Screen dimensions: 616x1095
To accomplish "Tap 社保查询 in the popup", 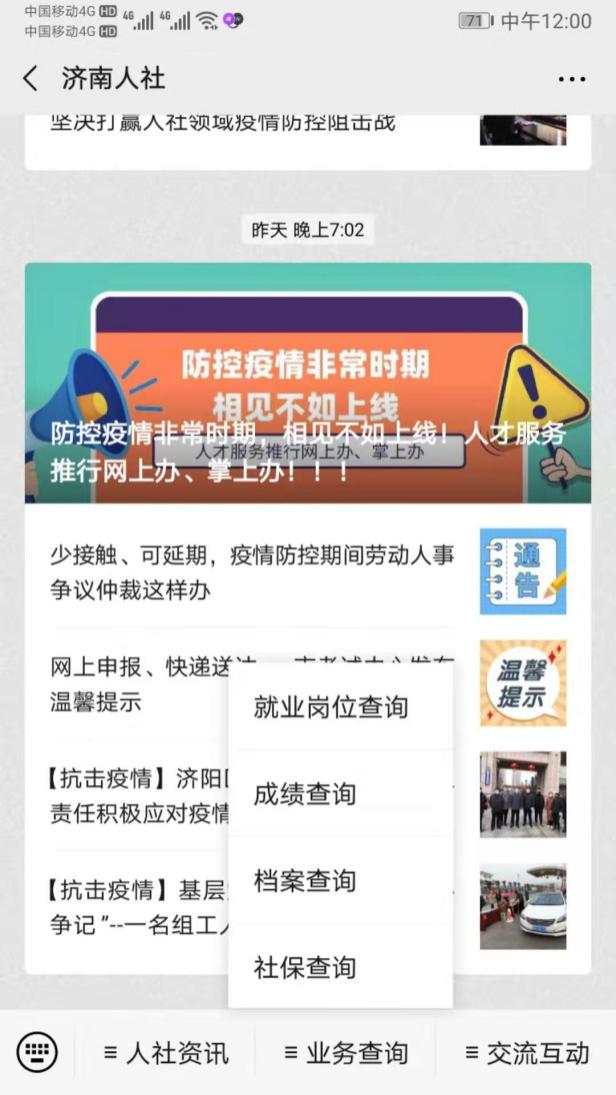I will pos(306,968).
